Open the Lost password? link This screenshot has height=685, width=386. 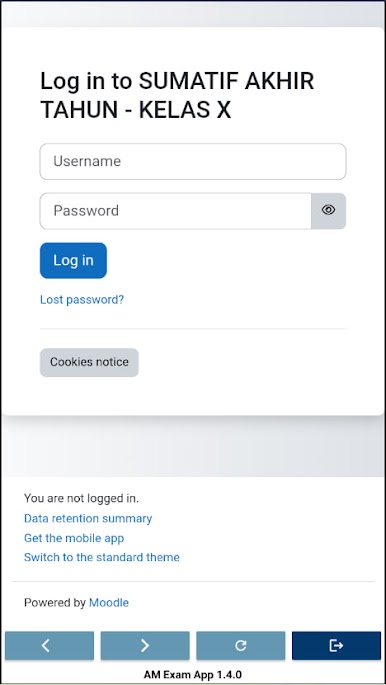82,300
